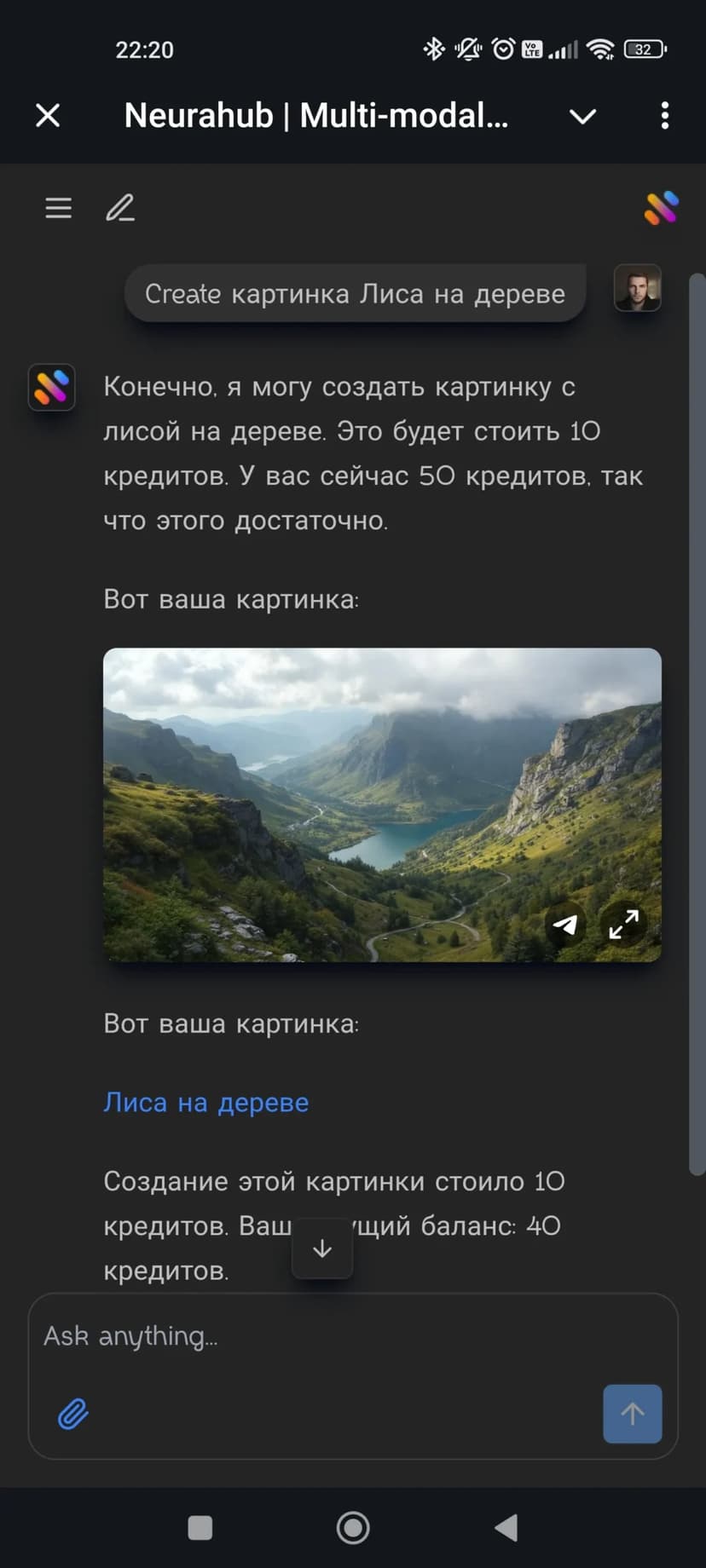This screenshot has height=1568, width=706.
Task: Share the image via paper plane icon
Action: point(564,924)
